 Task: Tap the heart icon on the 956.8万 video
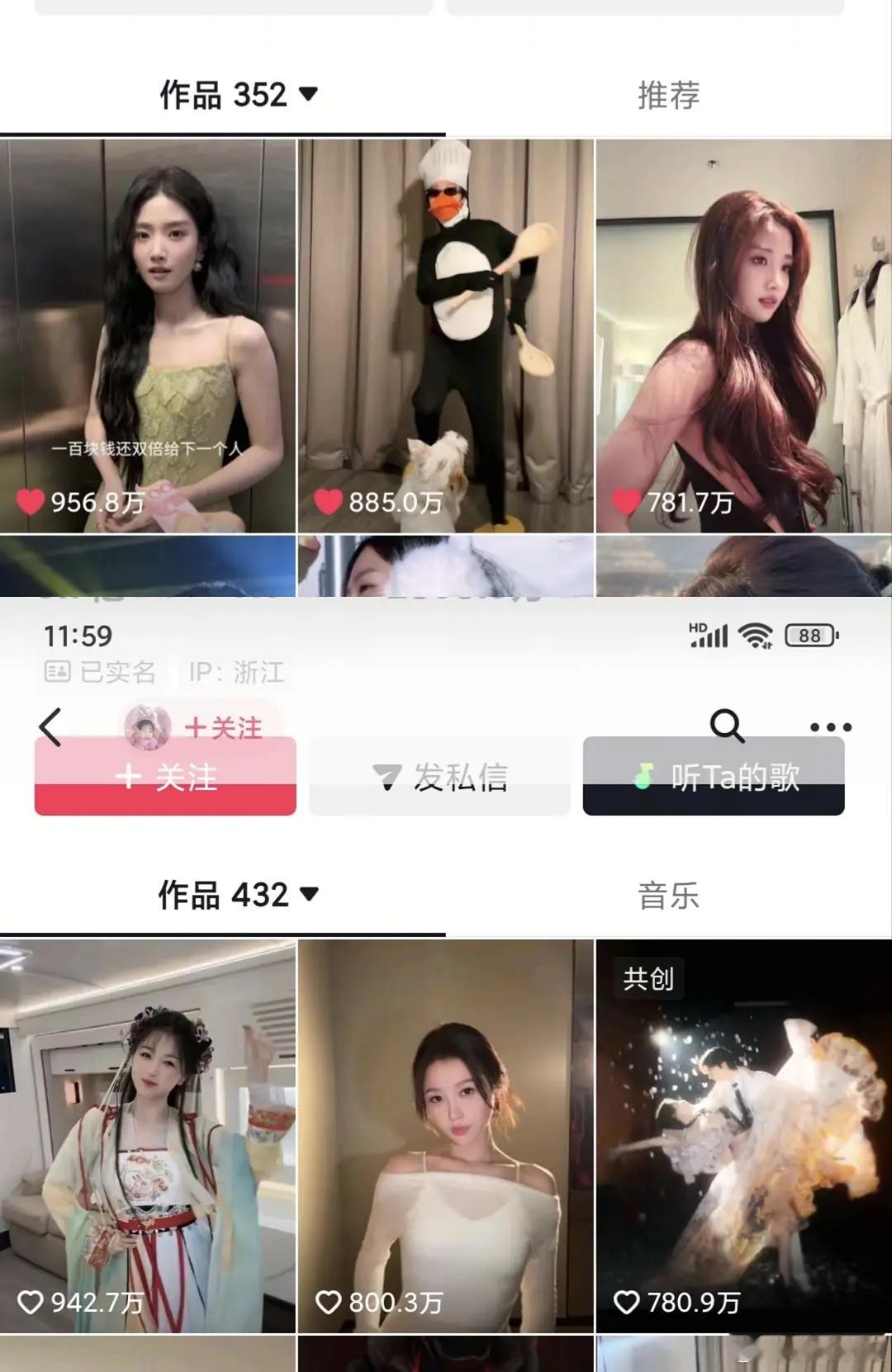33,500
